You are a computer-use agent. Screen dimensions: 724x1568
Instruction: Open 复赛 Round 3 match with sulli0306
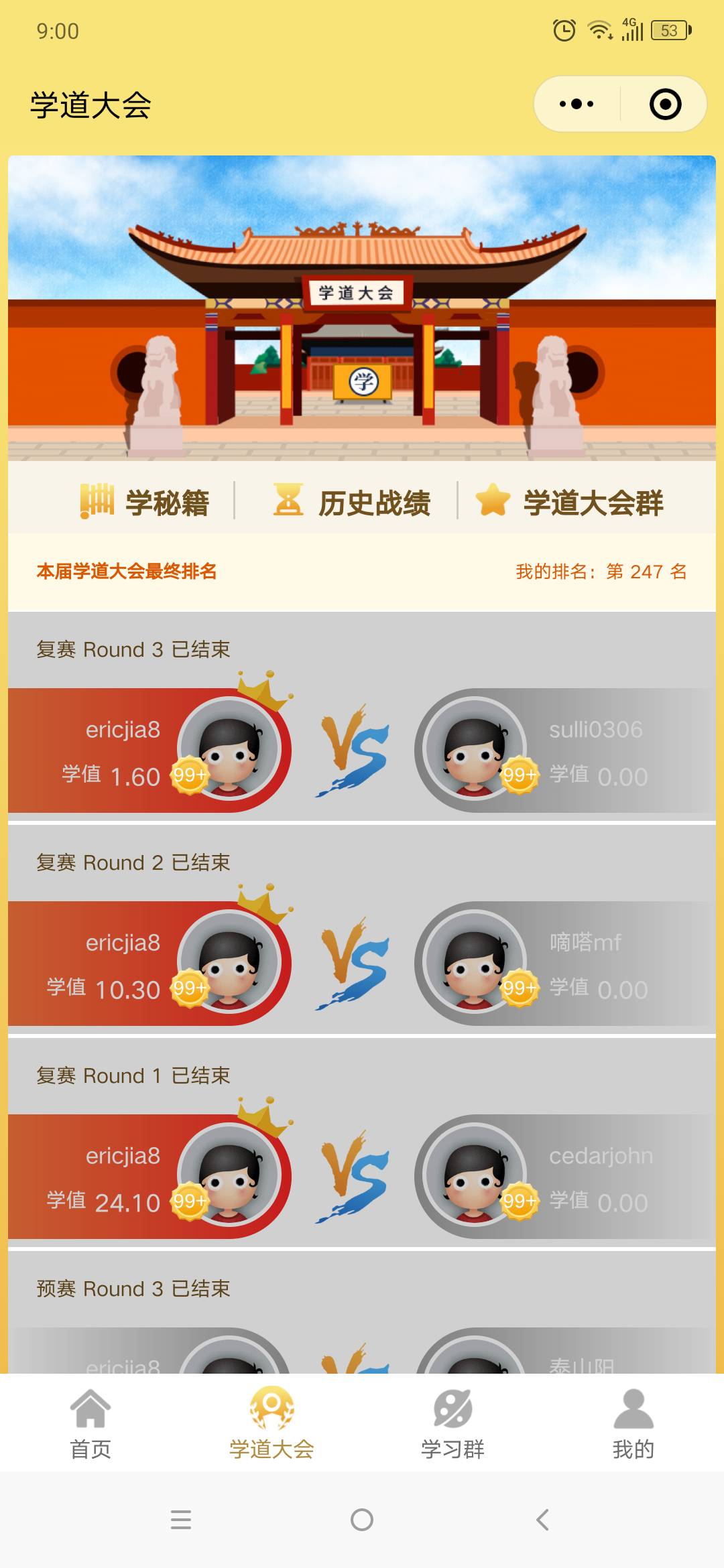click(362, 750)
